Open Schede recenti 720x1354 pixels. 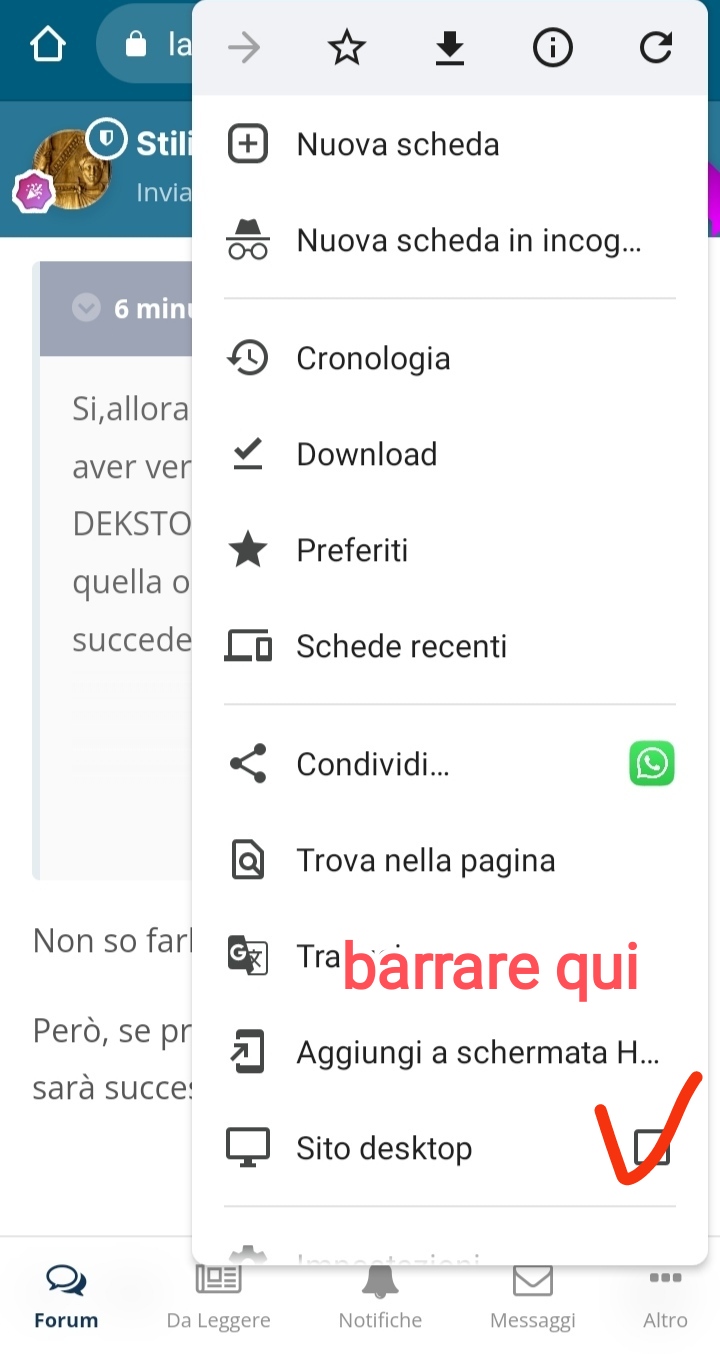click(450, 646)
